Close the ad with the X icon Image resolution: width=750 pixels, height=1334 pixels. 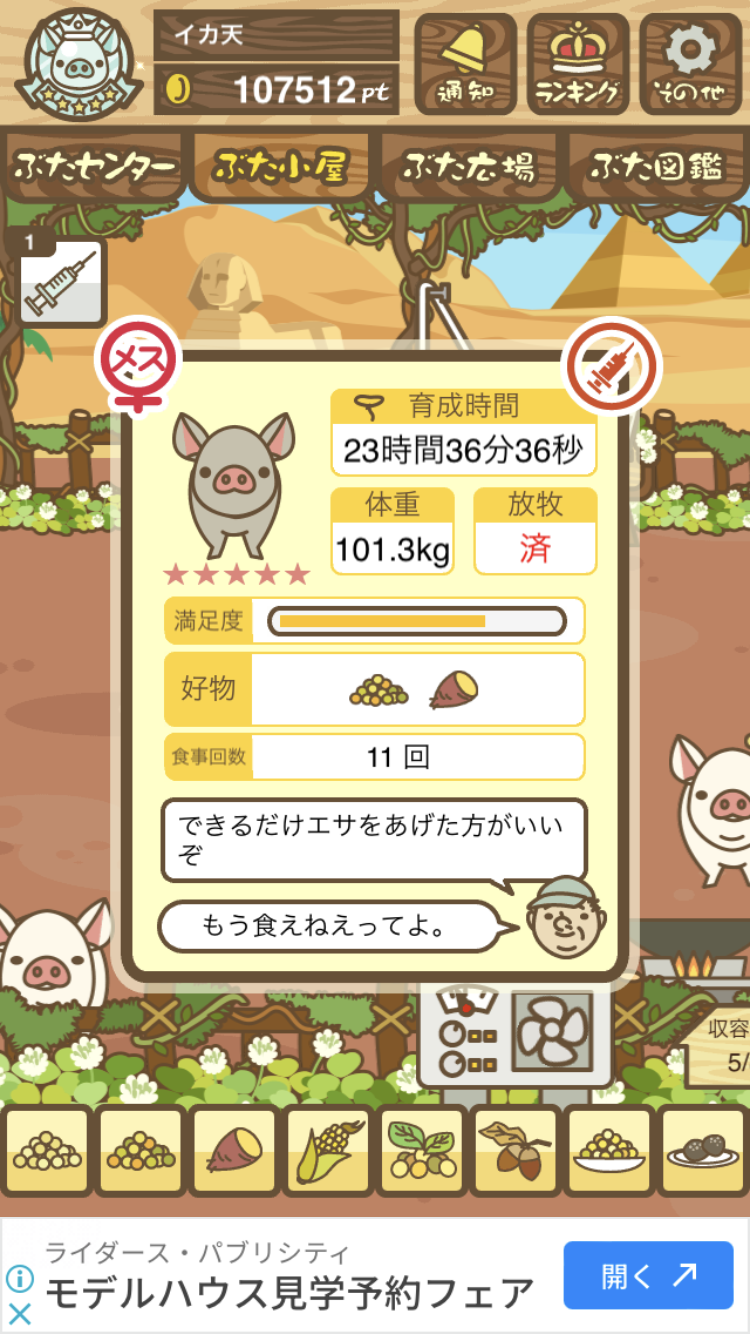click(x=20, y=1313)
